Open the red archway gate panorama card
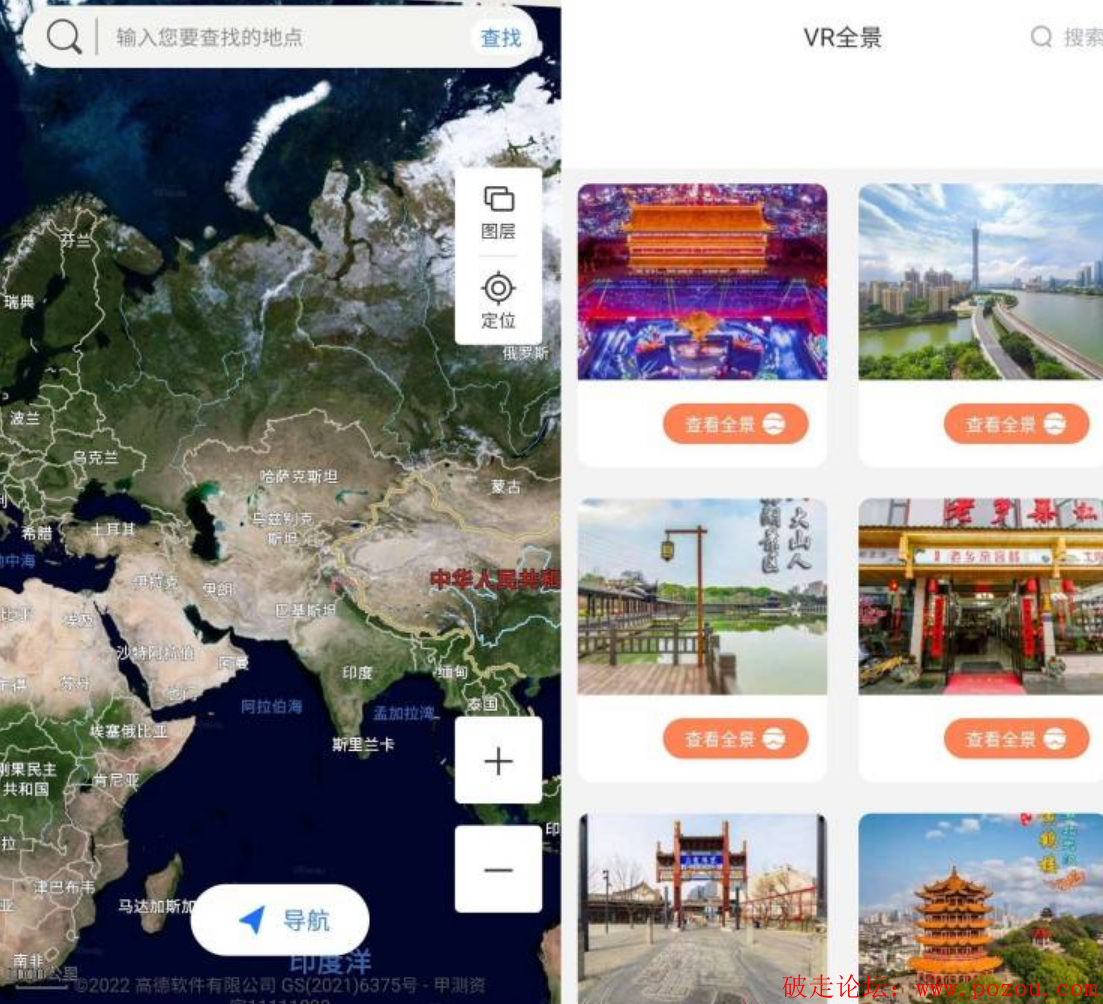 pos(702,905)
